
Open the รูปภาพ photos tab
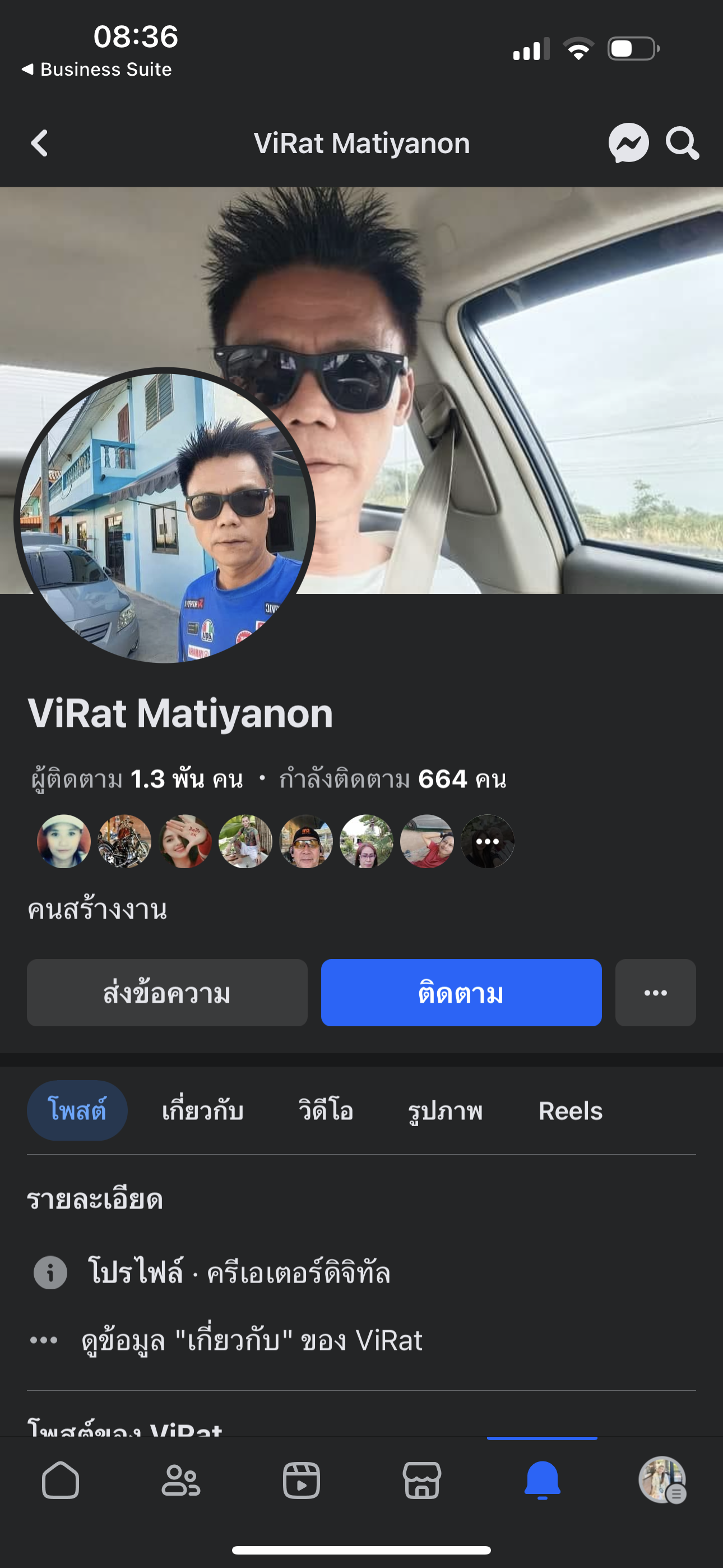pos(446,1111)
